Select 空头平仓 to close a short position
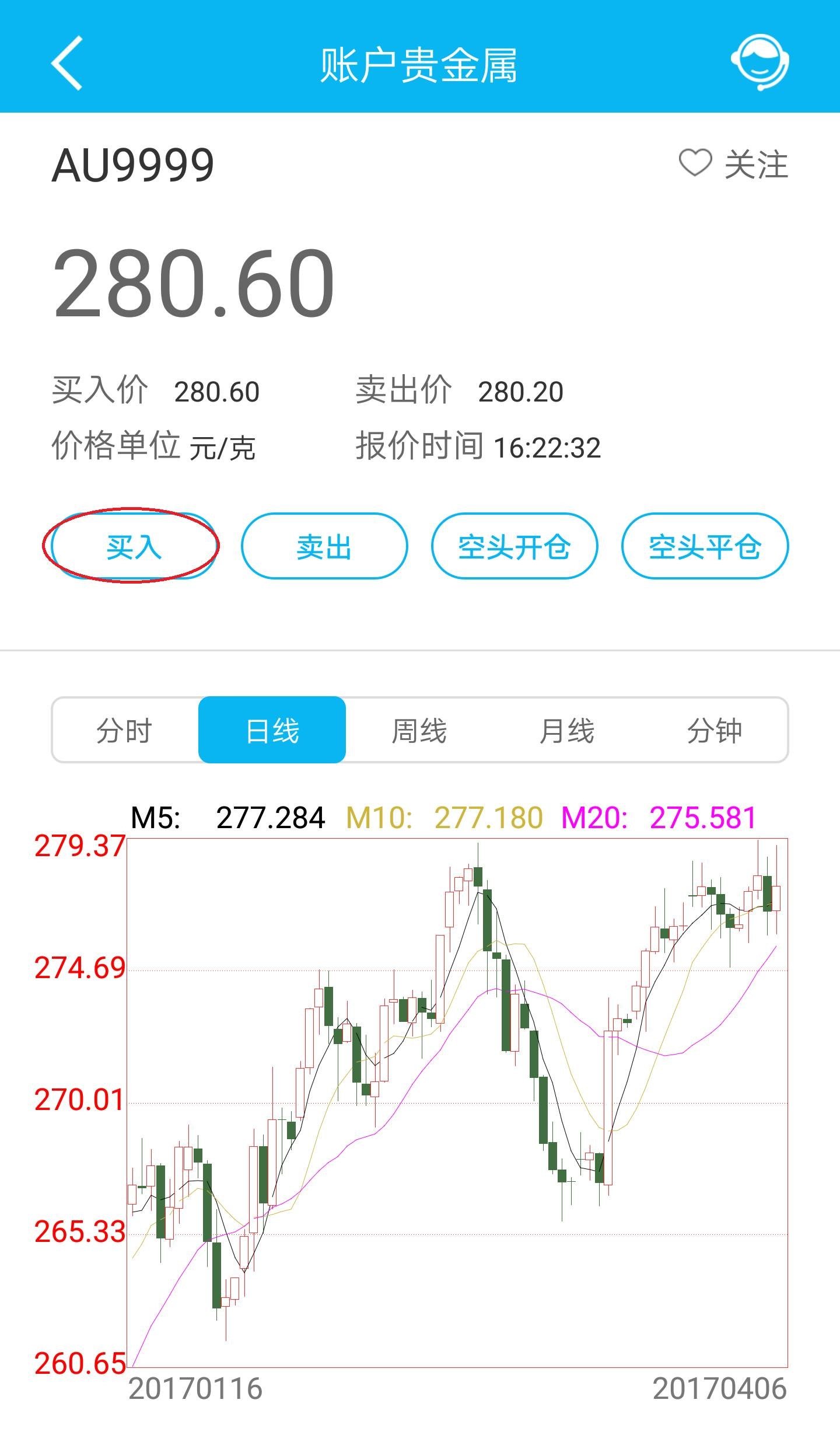Viewport: 840px width, 1452px height. pyautogui.click(x=705, y=546)
